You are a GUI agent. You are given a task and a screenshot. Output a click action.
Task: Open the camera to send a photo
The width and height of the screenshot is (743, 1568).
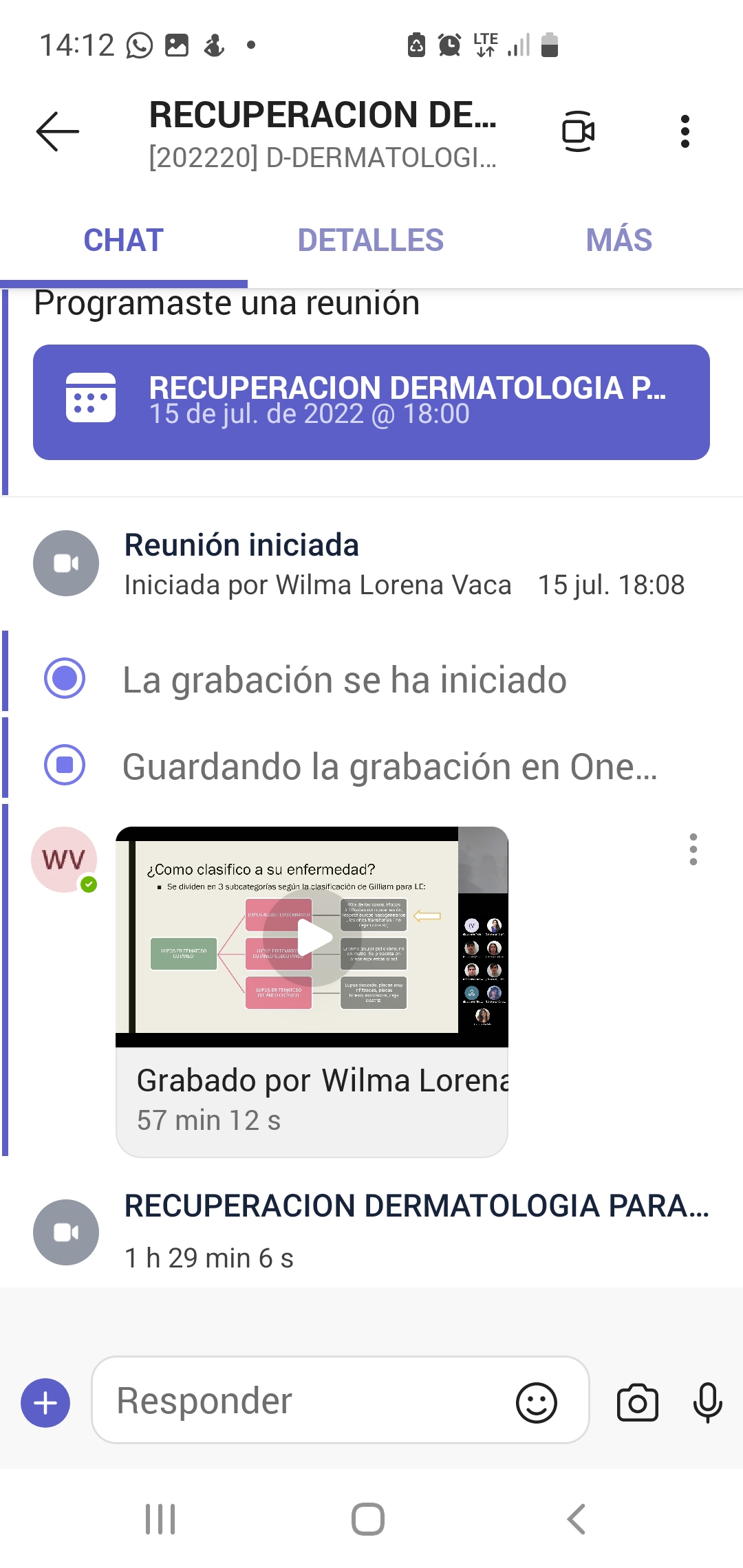point(637,1402)
